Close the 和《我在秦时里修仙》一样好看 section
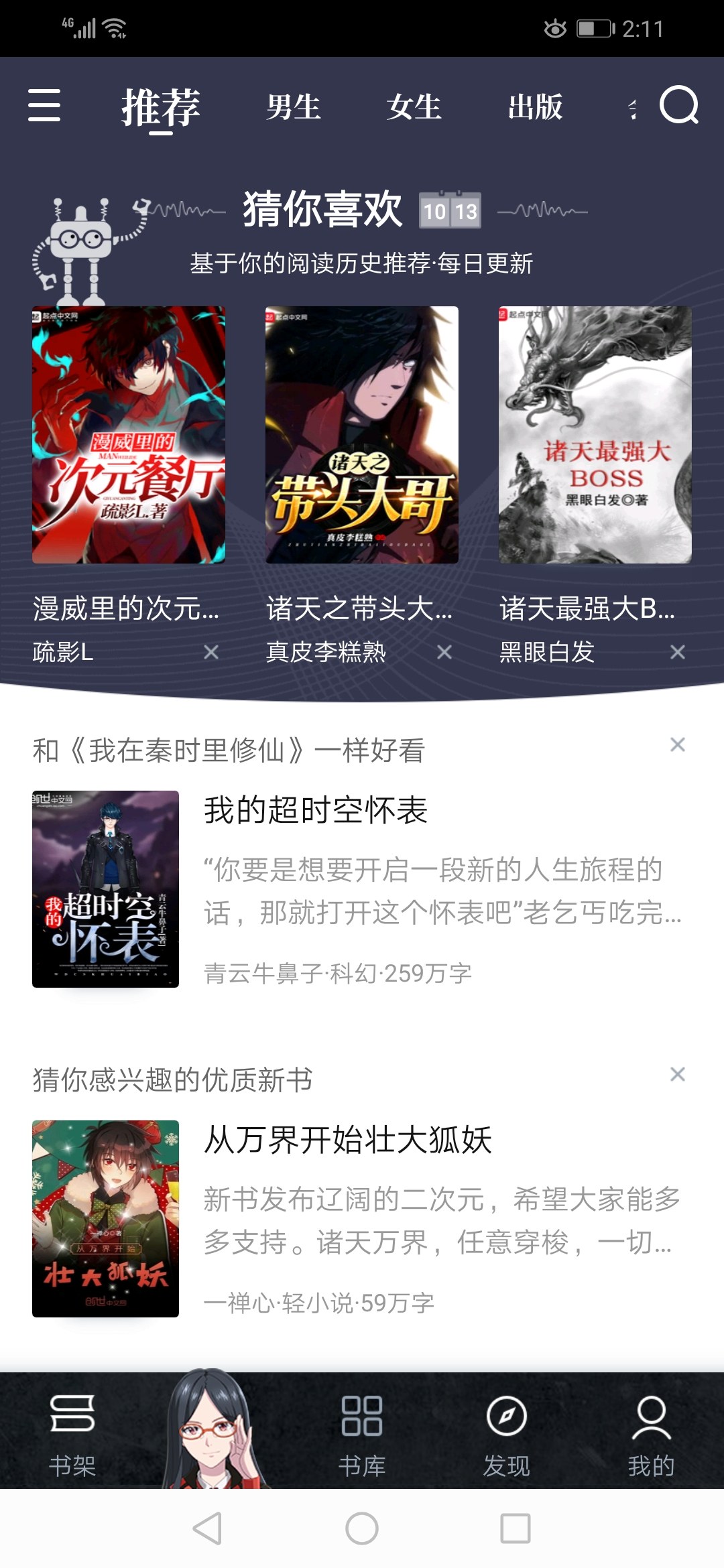This screenshot has width=724, height=1568. 678,744
